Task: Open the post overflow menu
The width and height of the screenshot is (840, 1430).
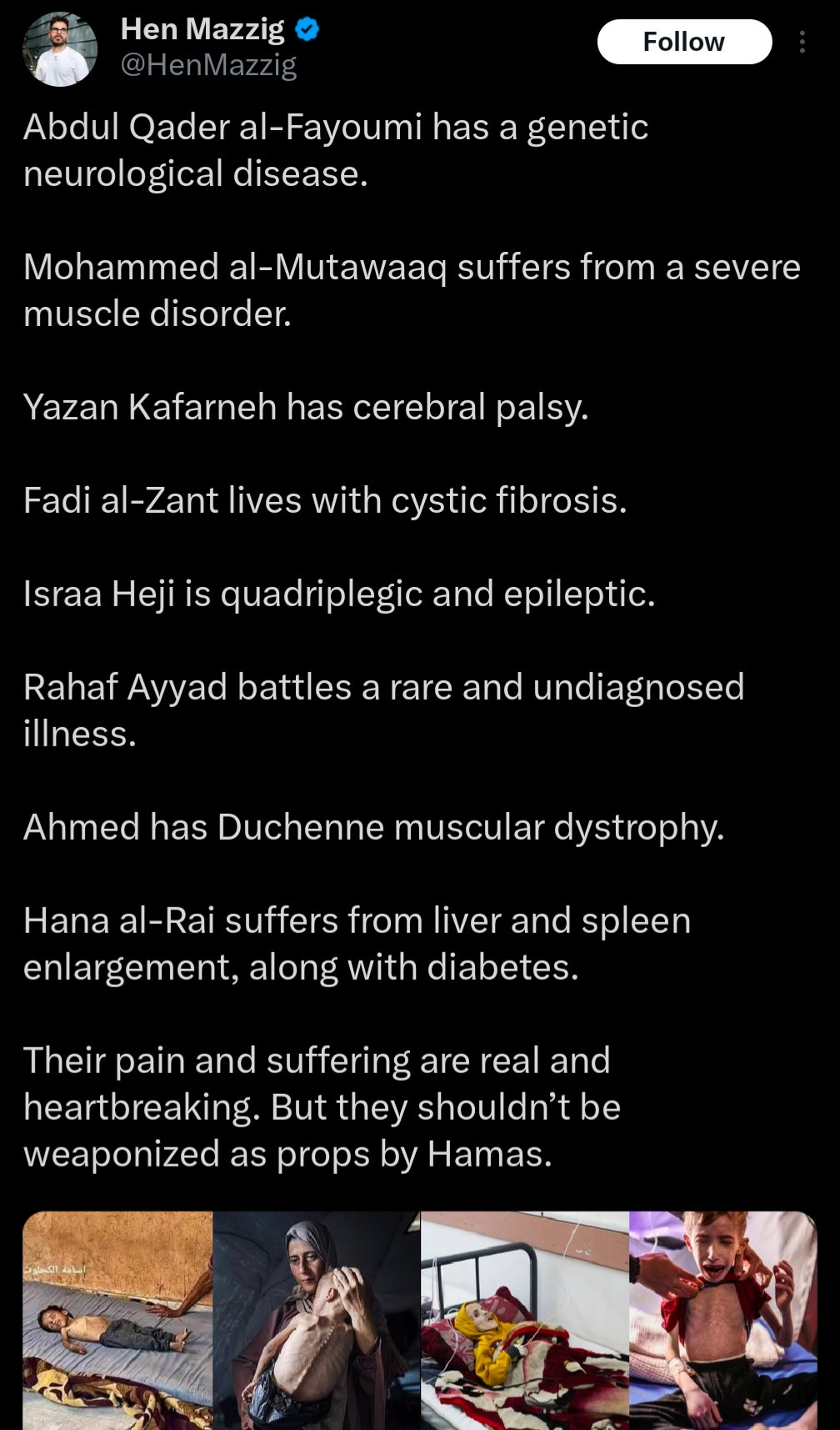Action: click(802, 42)
